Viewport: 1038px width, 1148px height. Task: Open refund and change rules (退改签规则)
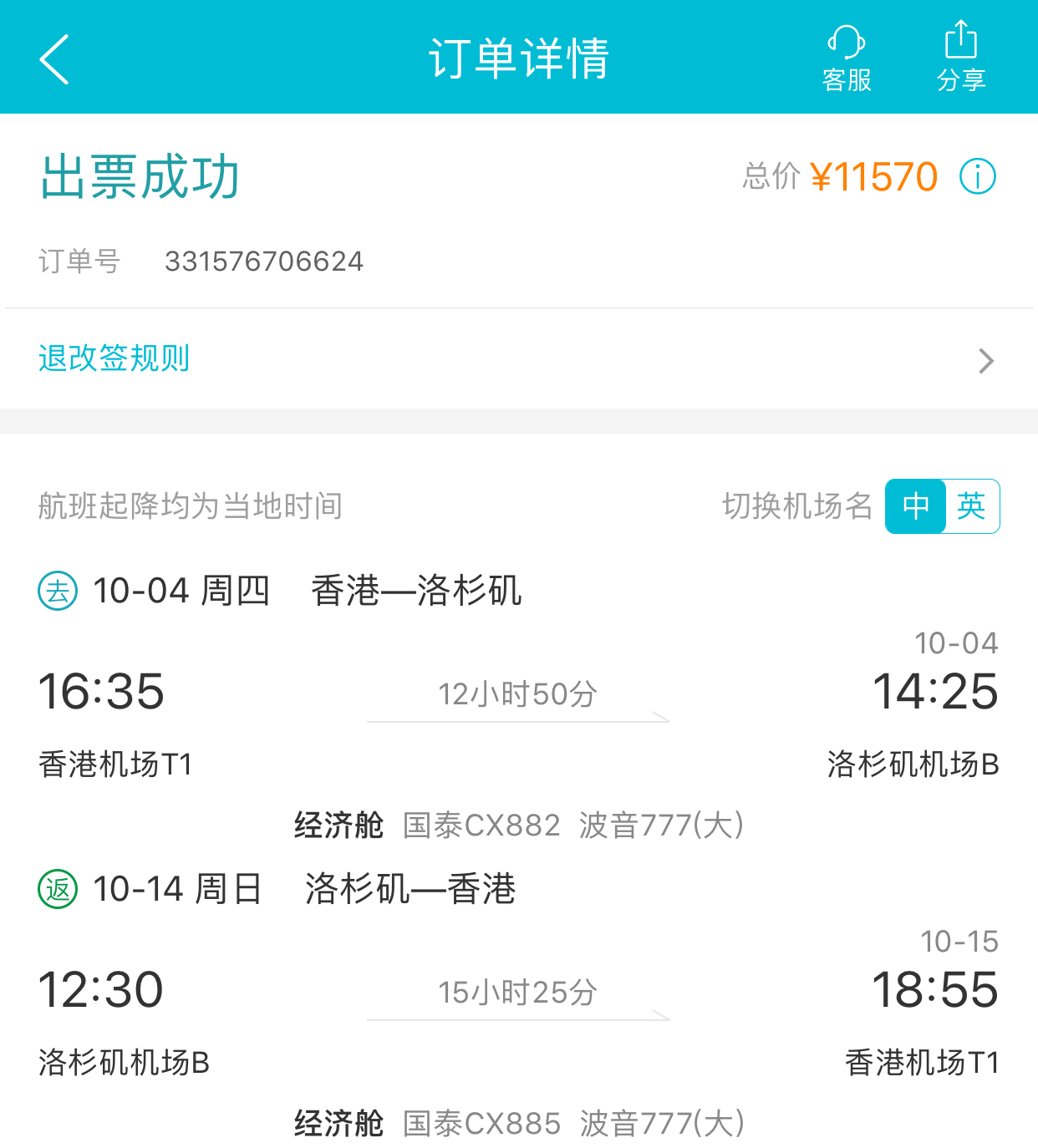click(x=518, y=359)
